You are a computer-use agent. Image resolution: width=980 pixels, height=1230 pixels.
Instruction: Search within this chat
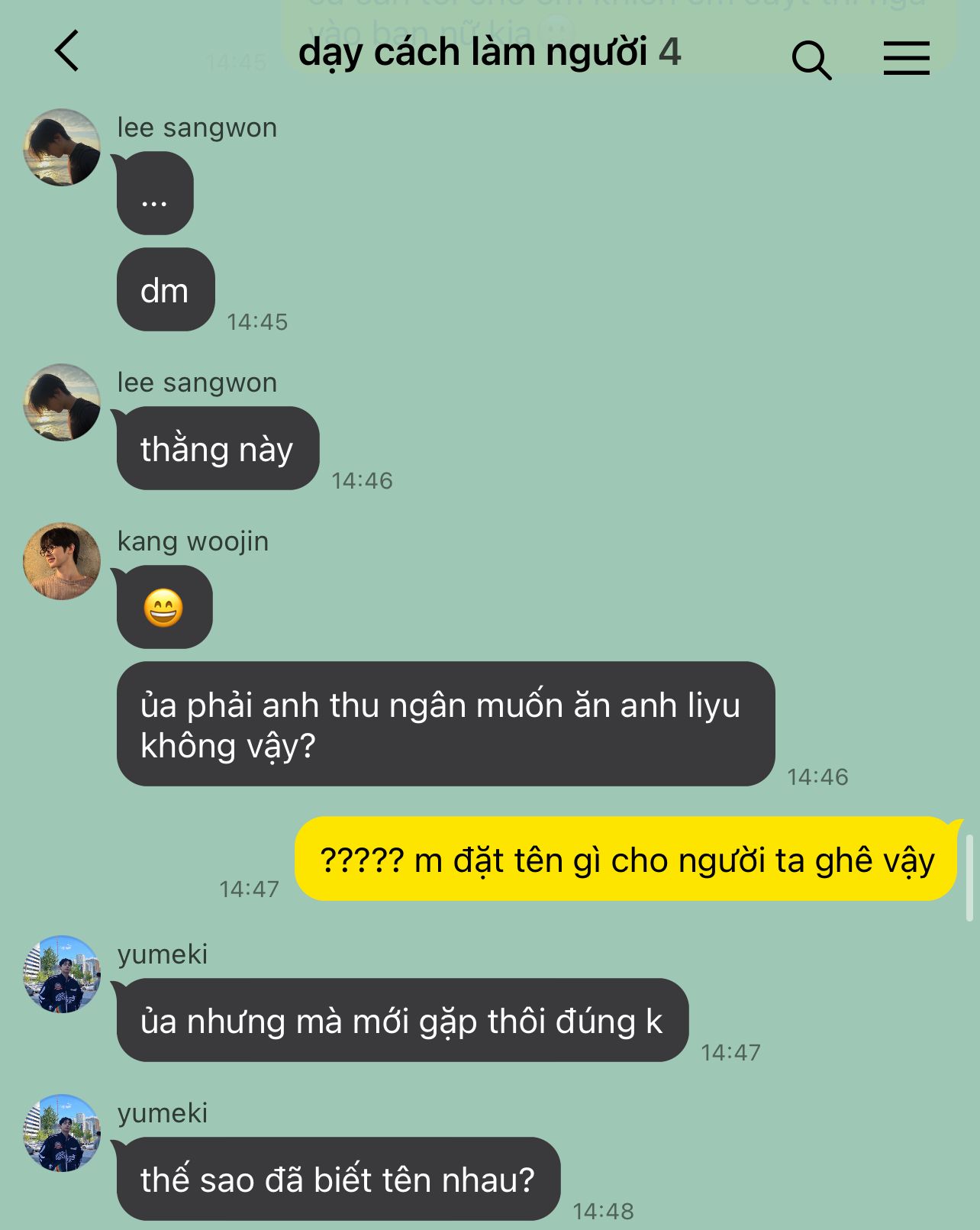click(811, 60)
